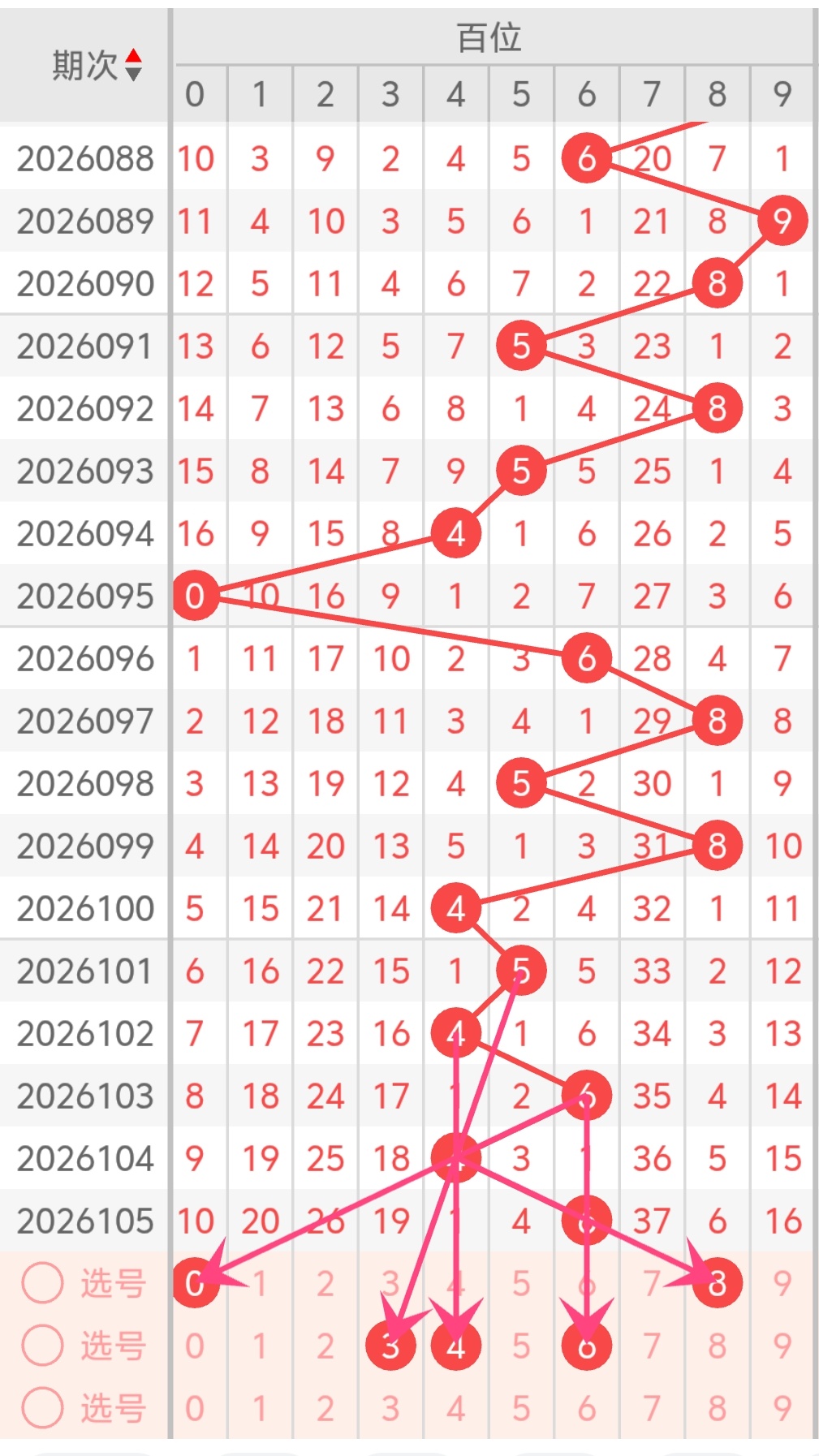This screenshot has height=1456, width=819.
Task: Select the first 选号 row's radio circle
Action: (x=42, y=1283)
